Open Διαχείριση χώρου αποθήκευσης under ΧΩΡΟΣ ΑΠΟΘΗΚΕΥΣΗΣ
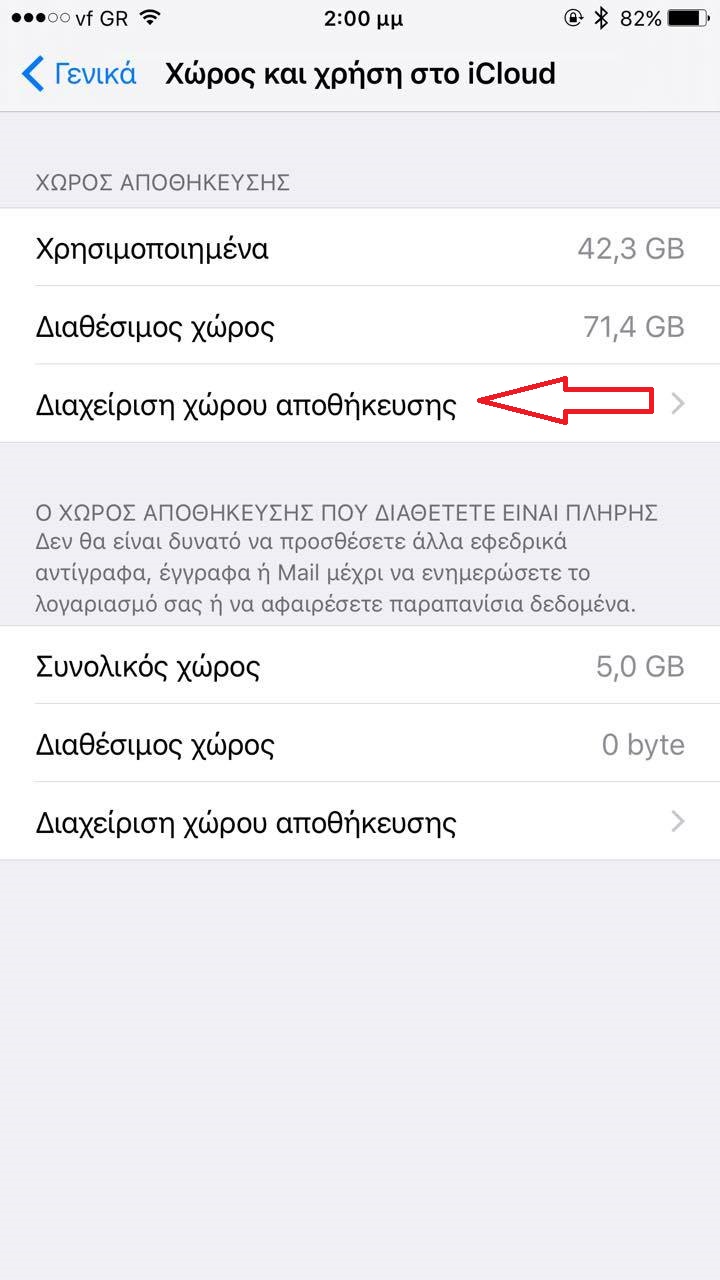720x1280 pixels. point(360,404)
